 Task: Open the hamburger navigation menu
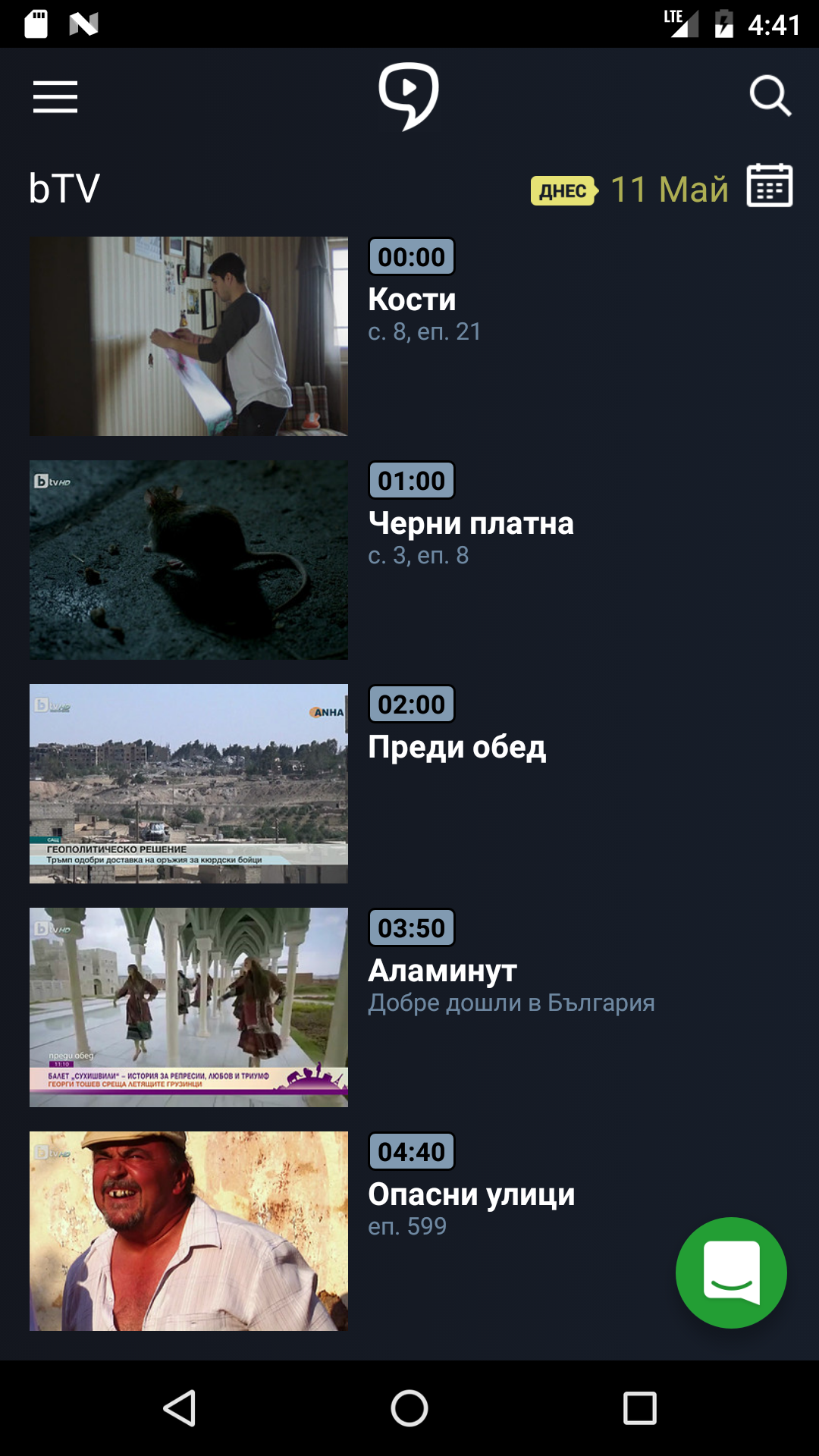pyautogui.click(x=55, y=97)
